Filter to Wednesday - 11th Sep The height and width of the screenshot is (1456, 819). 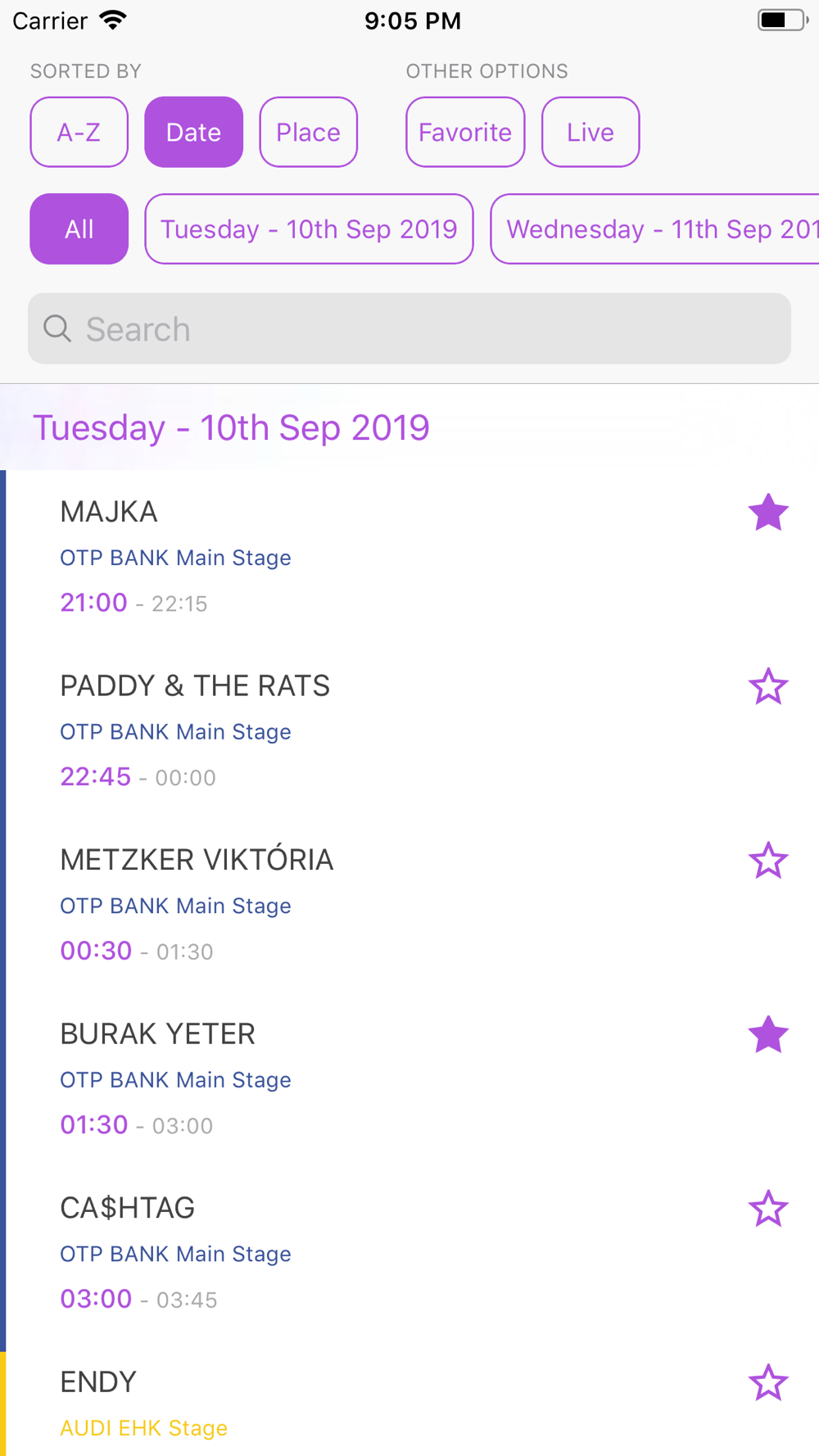655,228
